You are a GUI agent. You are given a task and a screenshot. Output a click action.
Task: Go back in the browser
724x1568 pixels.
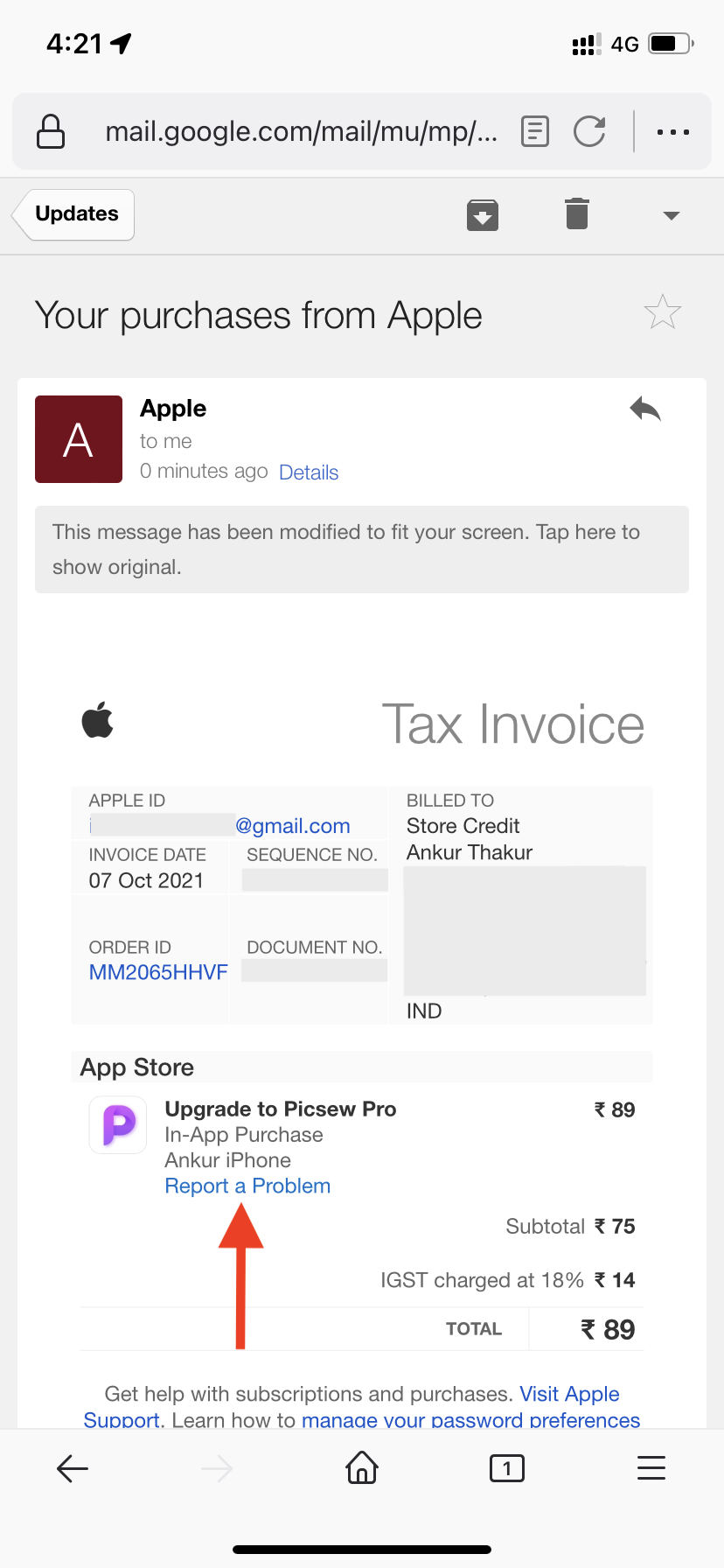[73, 1468]
